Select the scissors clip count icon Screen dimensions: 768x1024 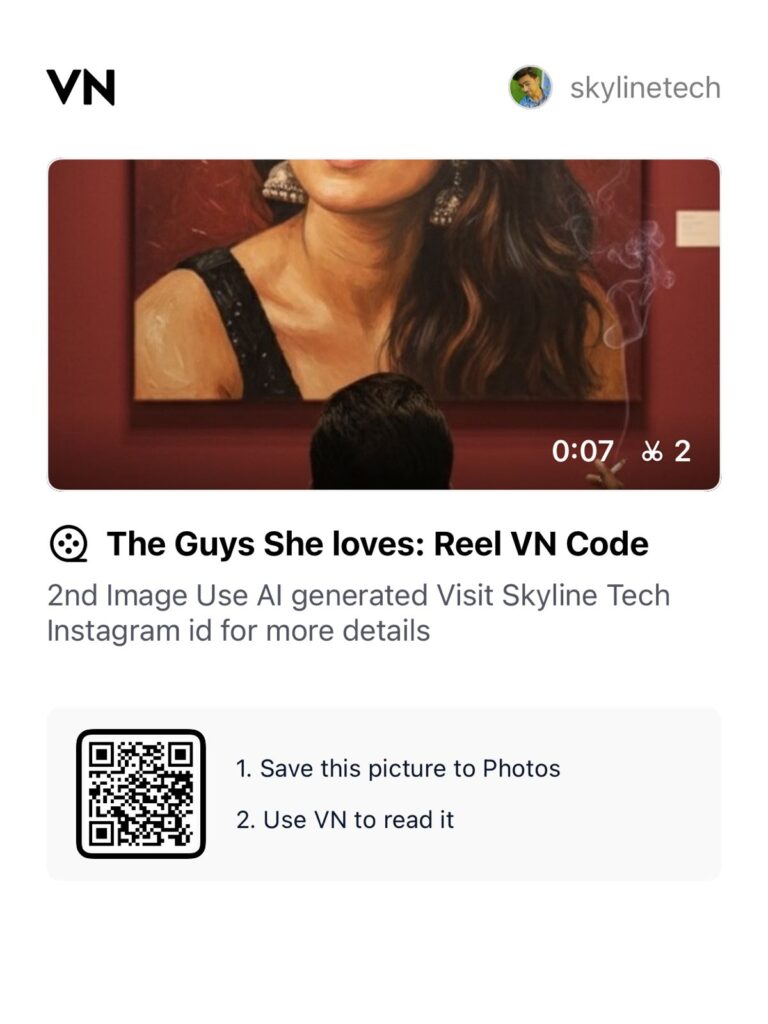point(653,452)
